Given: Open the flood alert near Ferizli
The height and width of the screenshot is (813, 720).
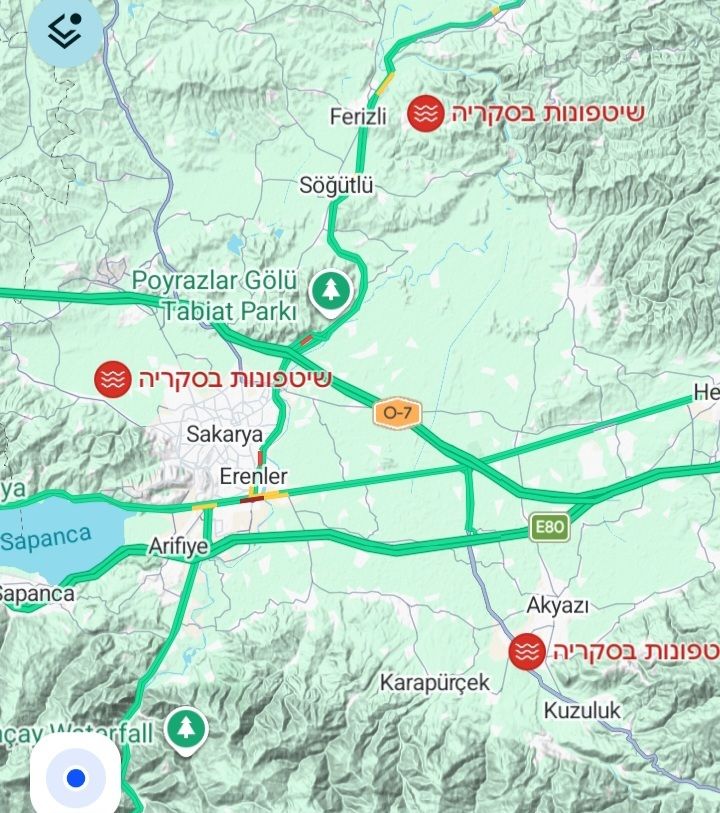Looking at the screenshot, I should 426,114.
